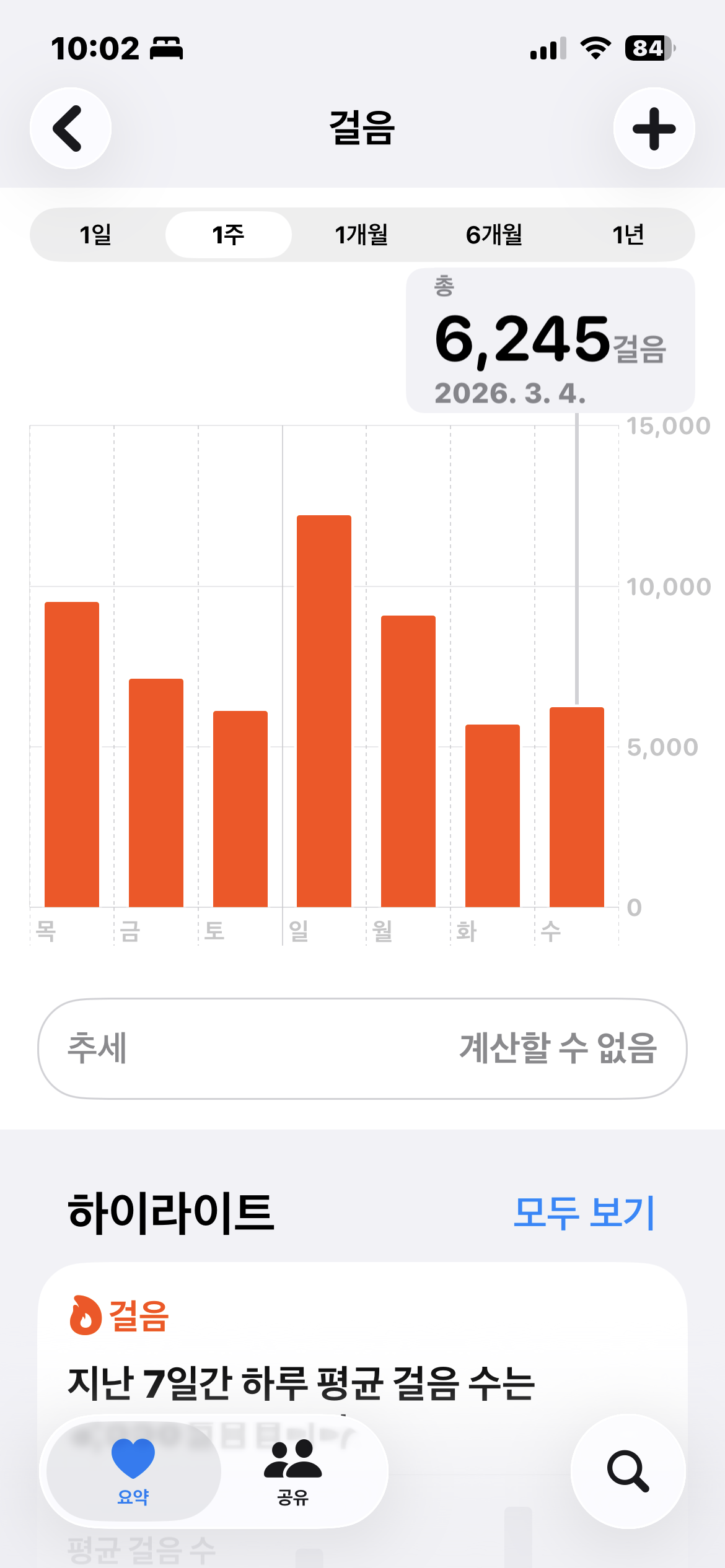The width and height of the screenshot is (725, 1568).
Task: Switch to the 6개월 view
Action: 494,235
